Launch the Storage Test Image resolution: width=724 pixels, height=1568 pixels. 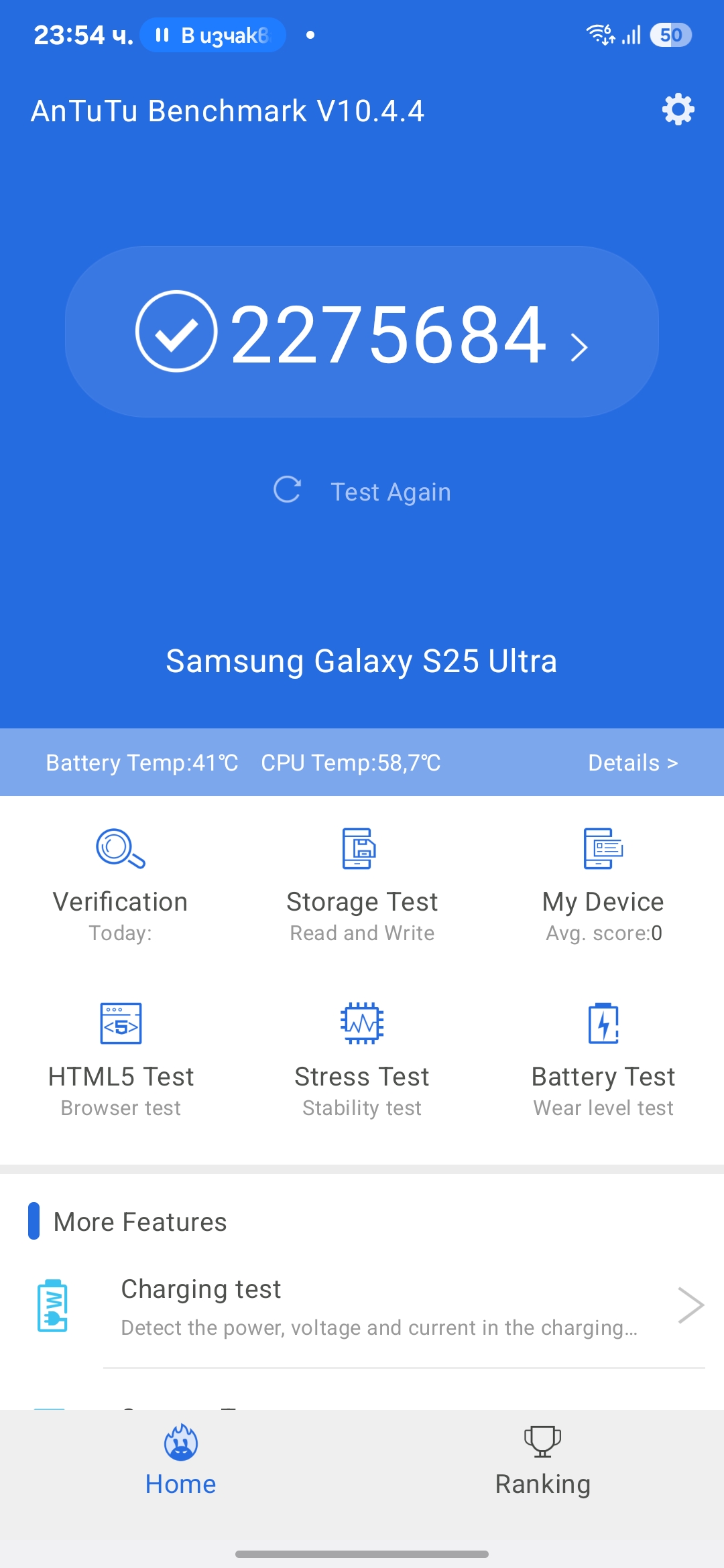pyautogui.click(x=362, y=885)
